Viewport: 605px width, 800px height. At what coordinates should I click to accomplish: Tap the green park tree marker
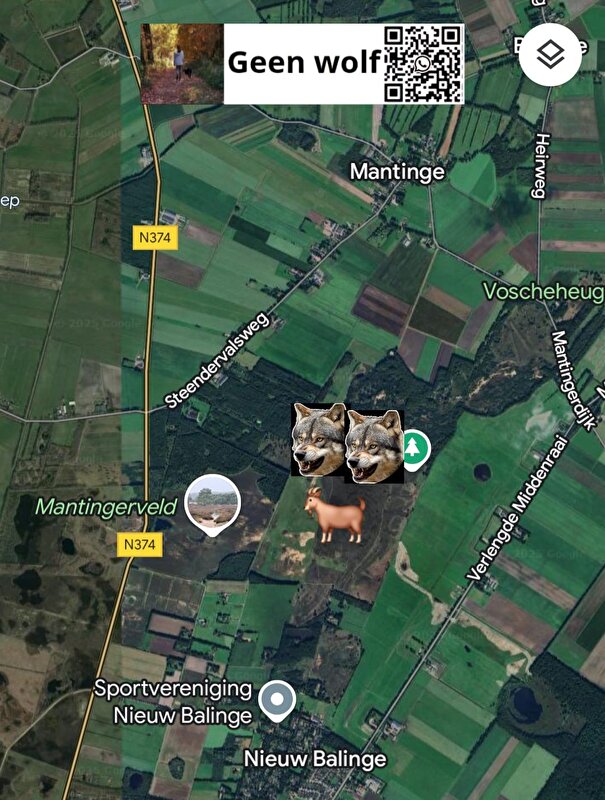(413, 448)
